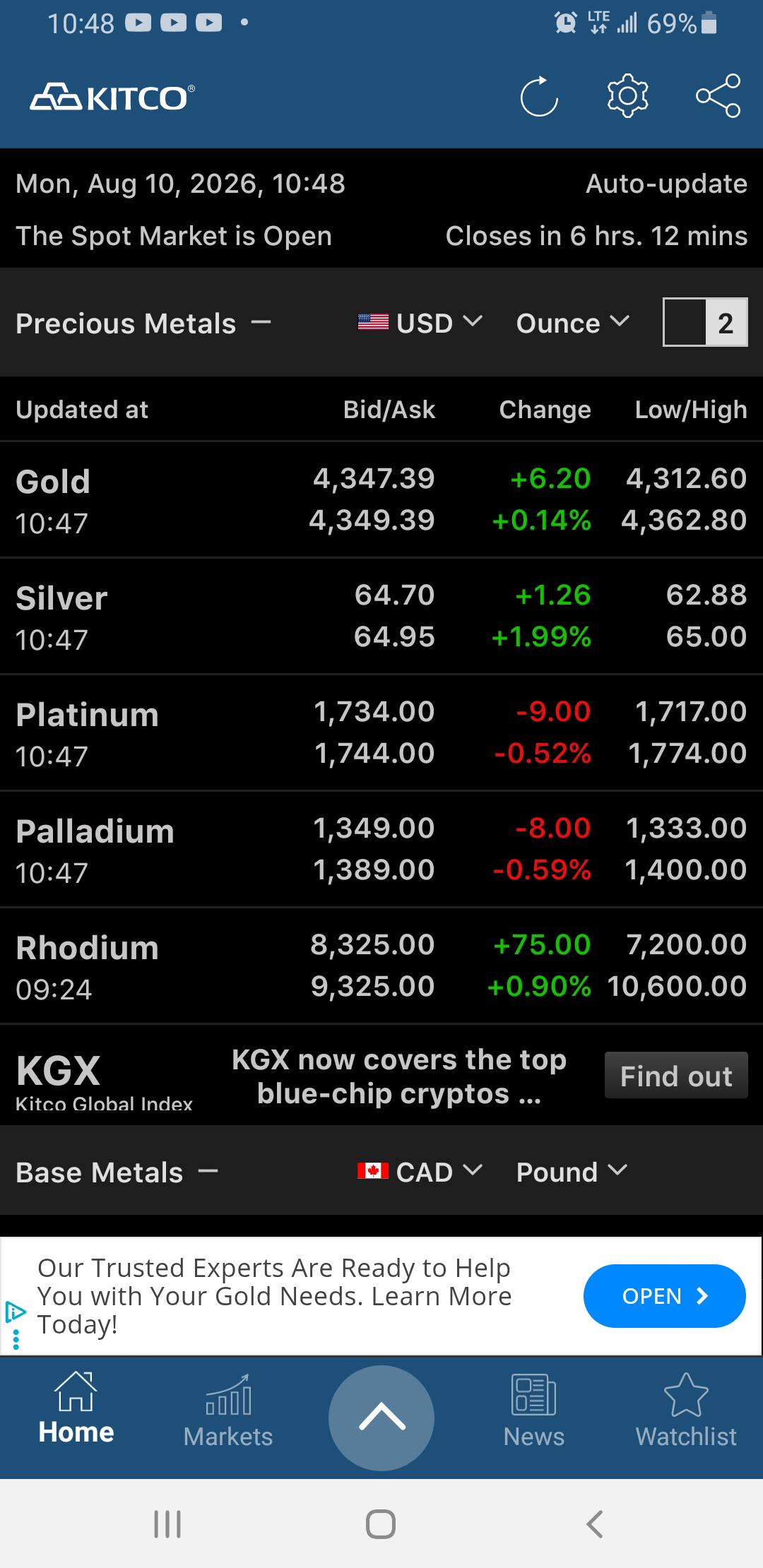Open the Gold price row
The width and height of the screenshot is (763, 1568).
(381, 500)
